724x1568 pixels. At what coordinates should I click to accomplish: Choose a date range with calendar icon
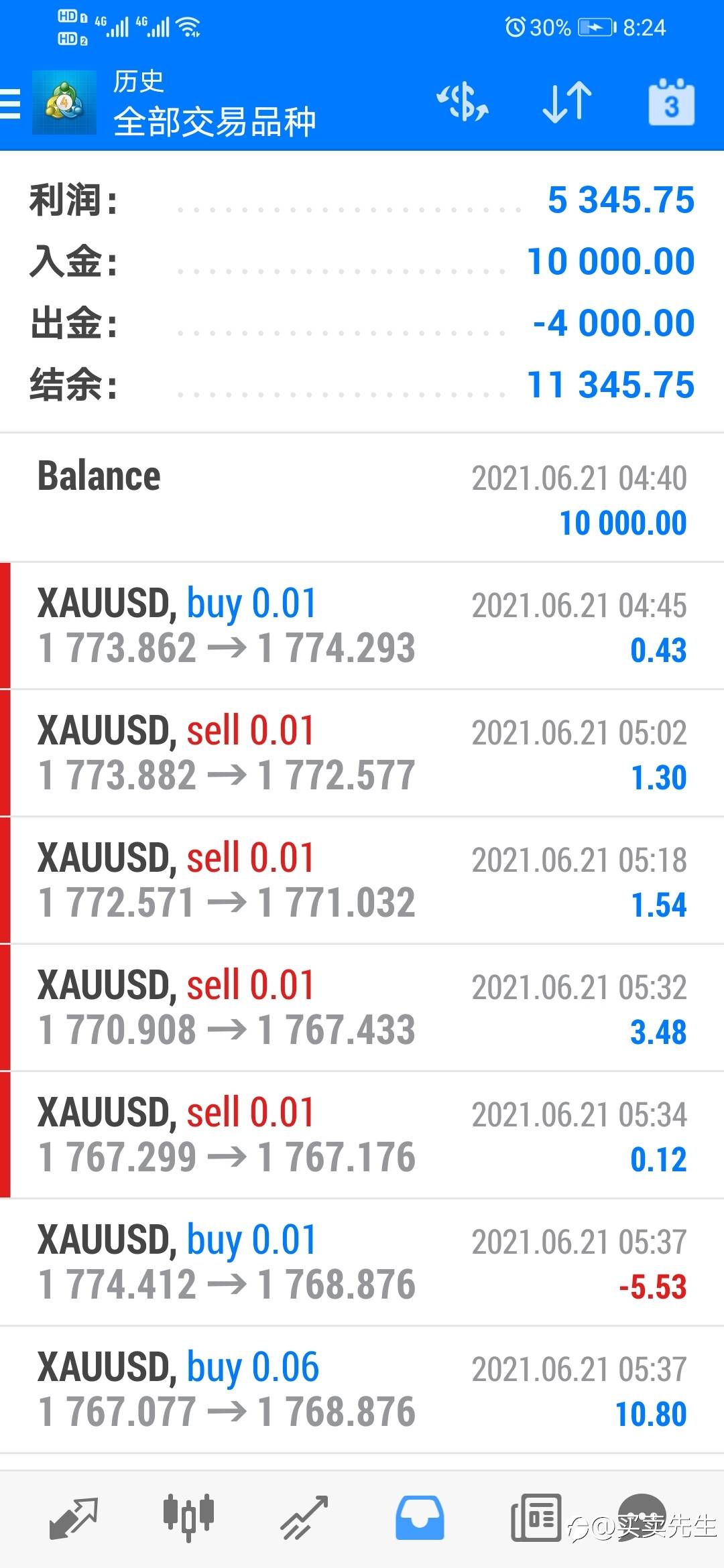671,103
